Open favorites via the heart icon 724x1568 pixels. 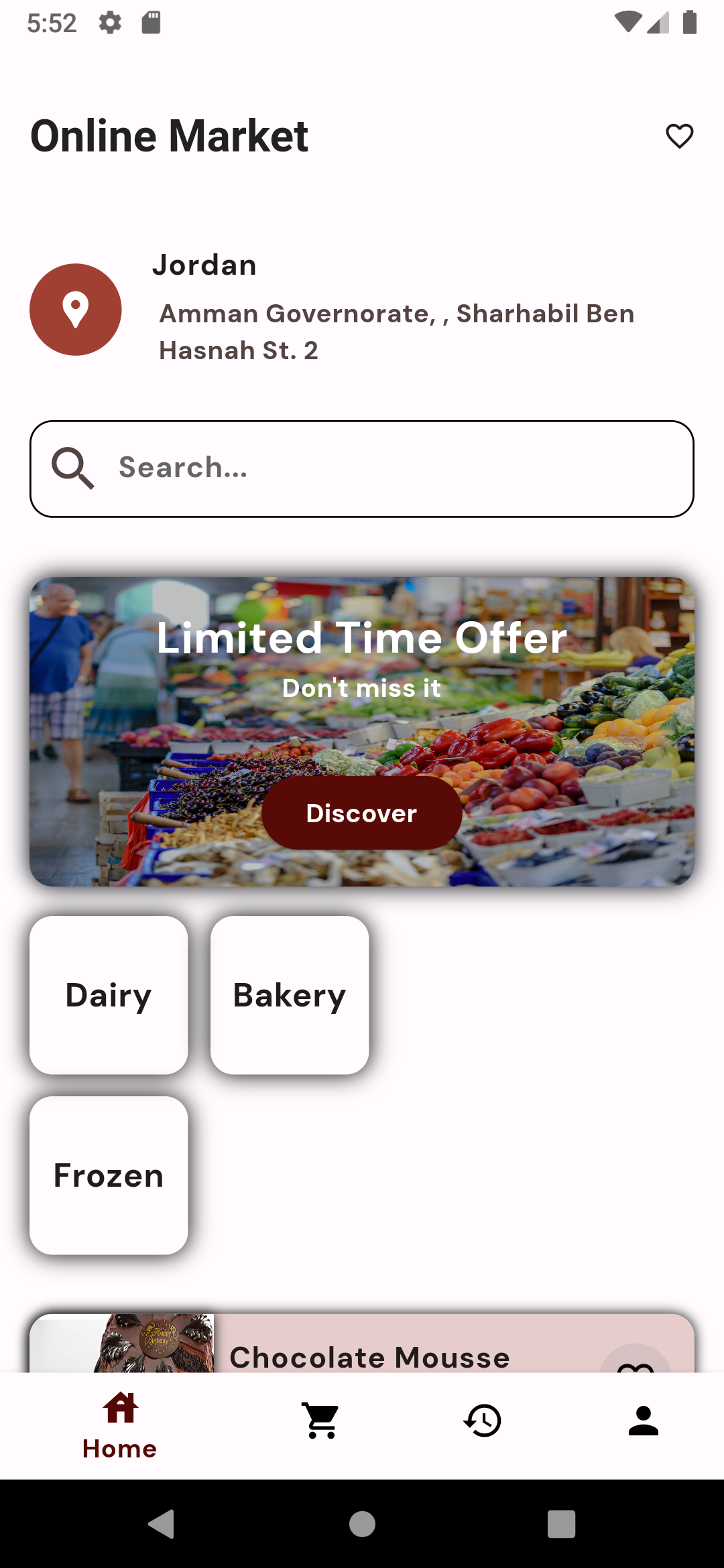pos(679,136)
